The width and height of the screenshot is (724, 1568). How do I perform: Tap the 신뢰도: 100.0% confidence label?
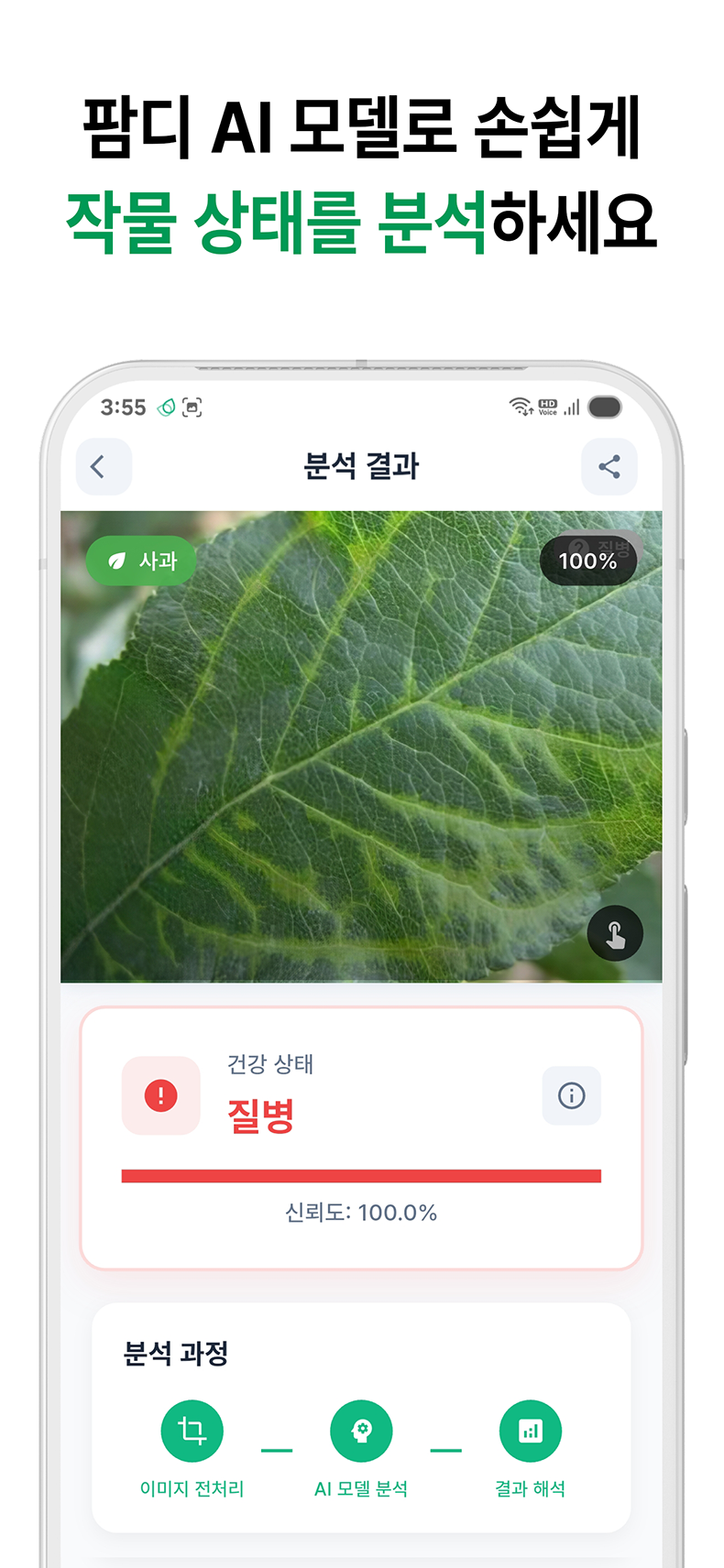click(361, 1213)
